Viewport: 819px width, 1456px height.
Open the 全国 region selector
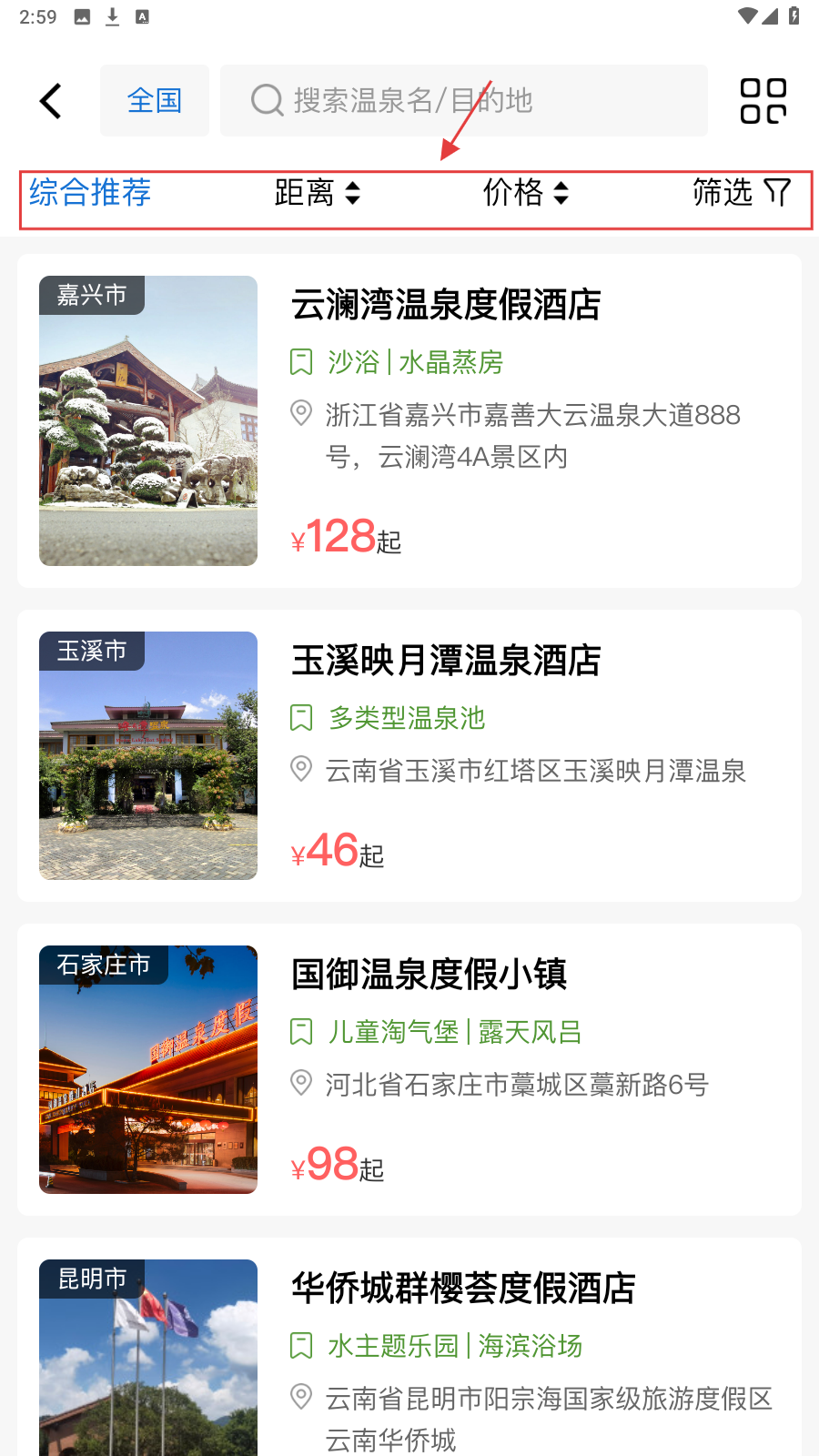tap(155, 101)
